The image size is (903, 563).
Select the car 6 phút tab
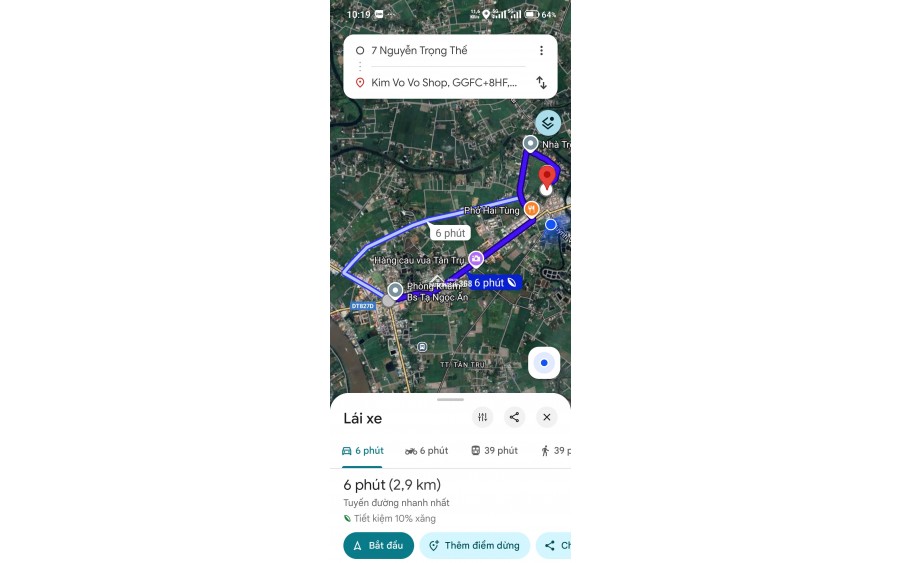(x=363, y=451)
